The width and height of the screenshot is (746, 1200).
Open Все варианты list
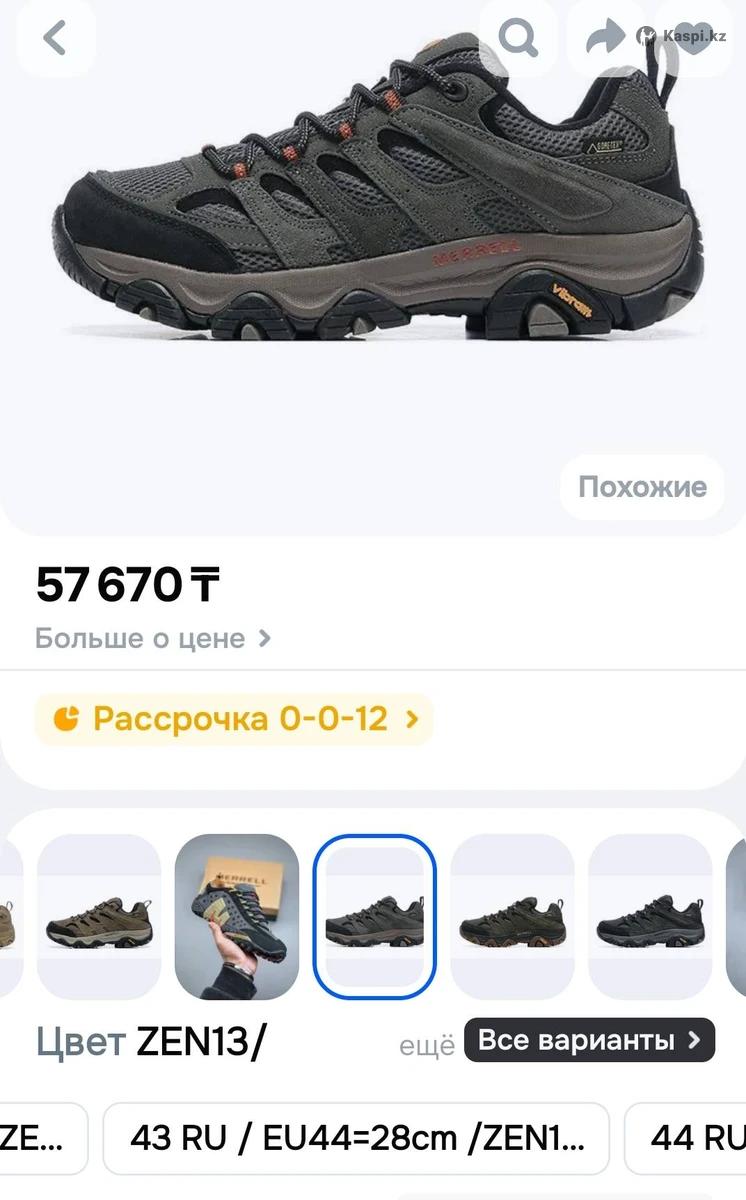pyautogui.click(x=589, y=1040)
